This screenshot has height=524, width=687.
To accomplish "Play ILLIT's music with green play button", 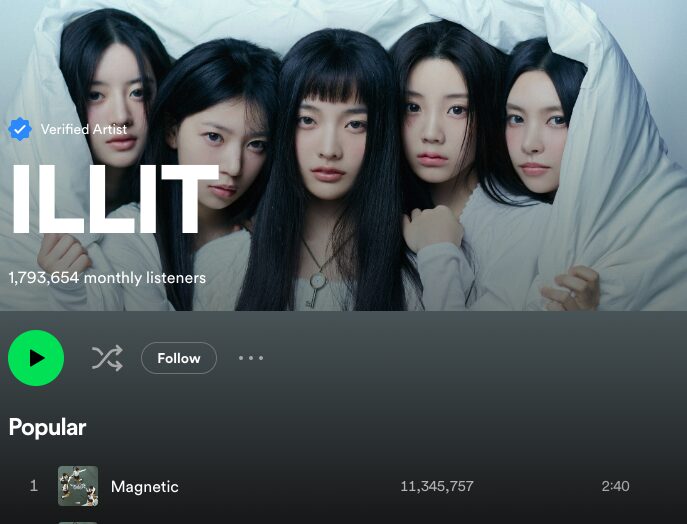I will [x=36, y=358].
